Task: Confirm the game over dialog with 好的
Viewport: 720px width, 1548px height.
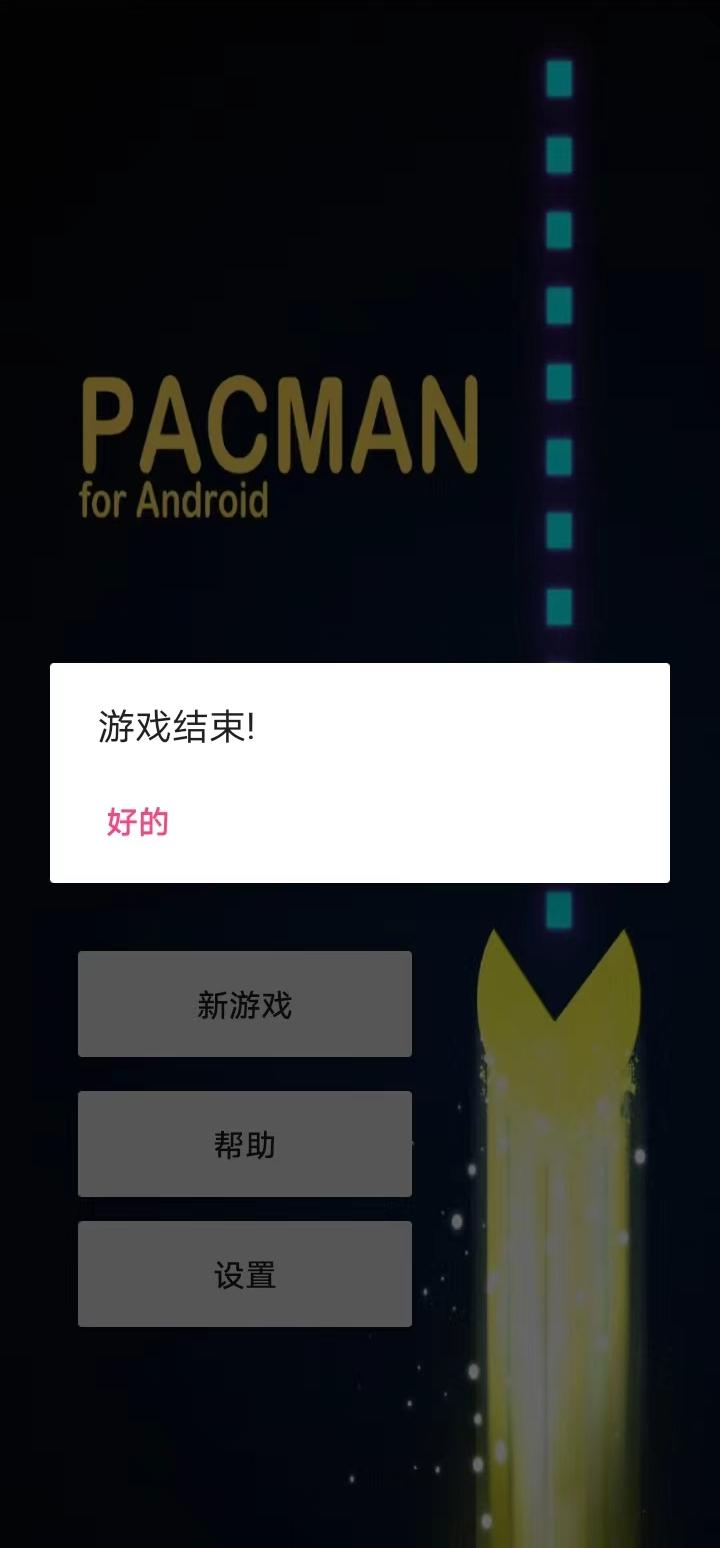Action: point(138,823)
